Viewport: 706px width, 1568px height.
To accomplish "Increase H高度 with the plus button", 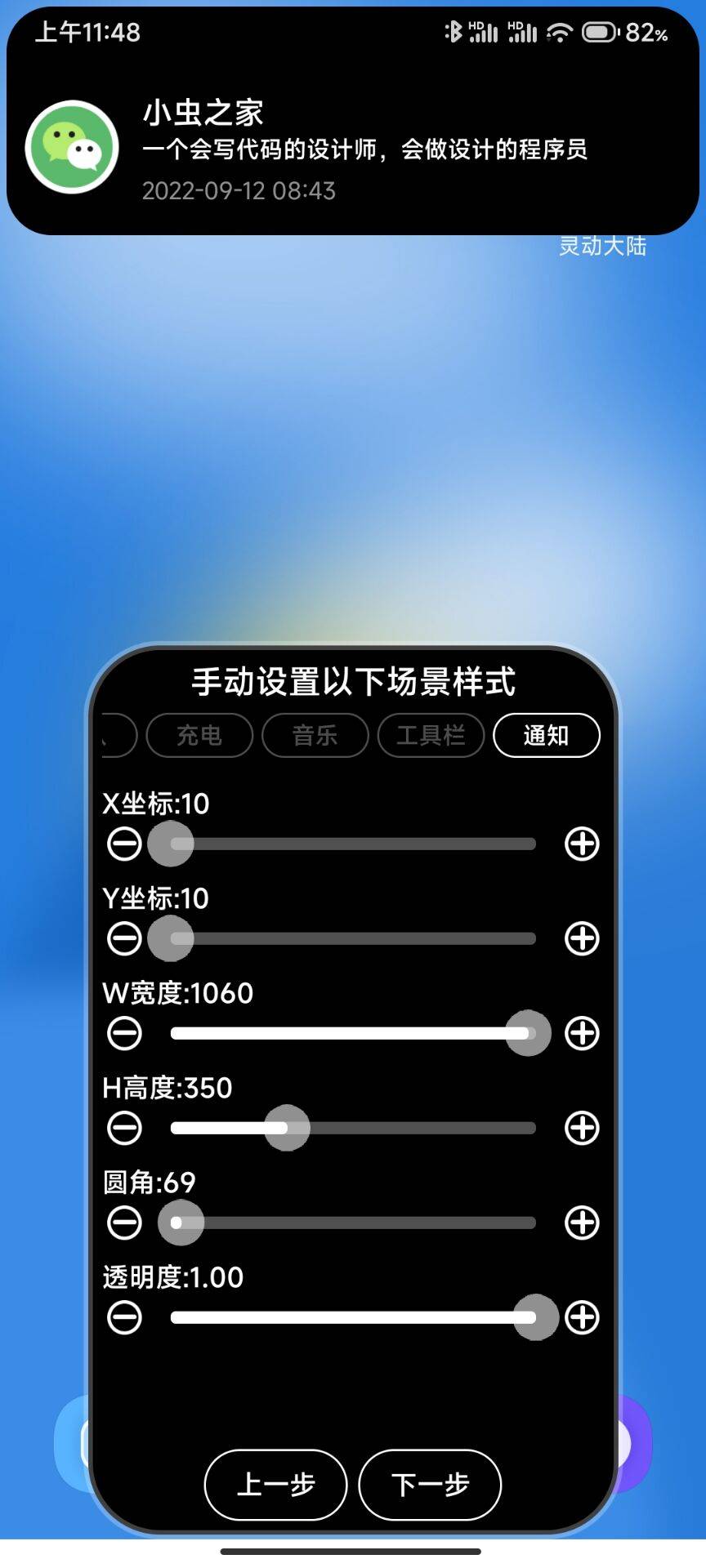I will click(582, 1128).
